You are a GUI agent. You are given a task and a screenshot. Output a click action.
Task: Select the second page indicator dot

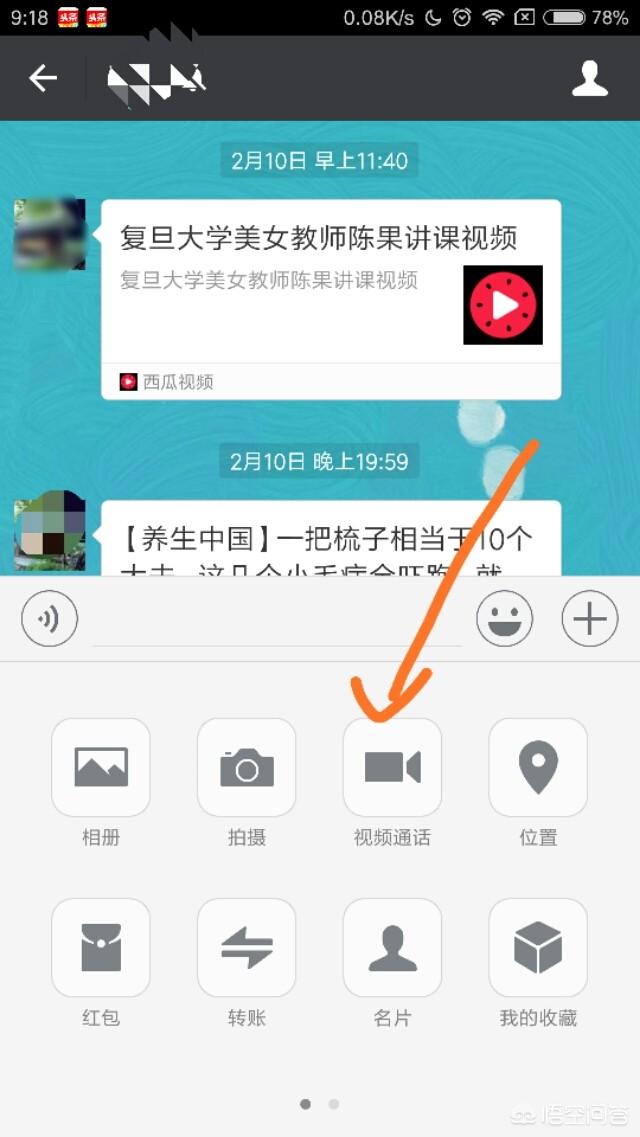click(x=334, y=1104)
